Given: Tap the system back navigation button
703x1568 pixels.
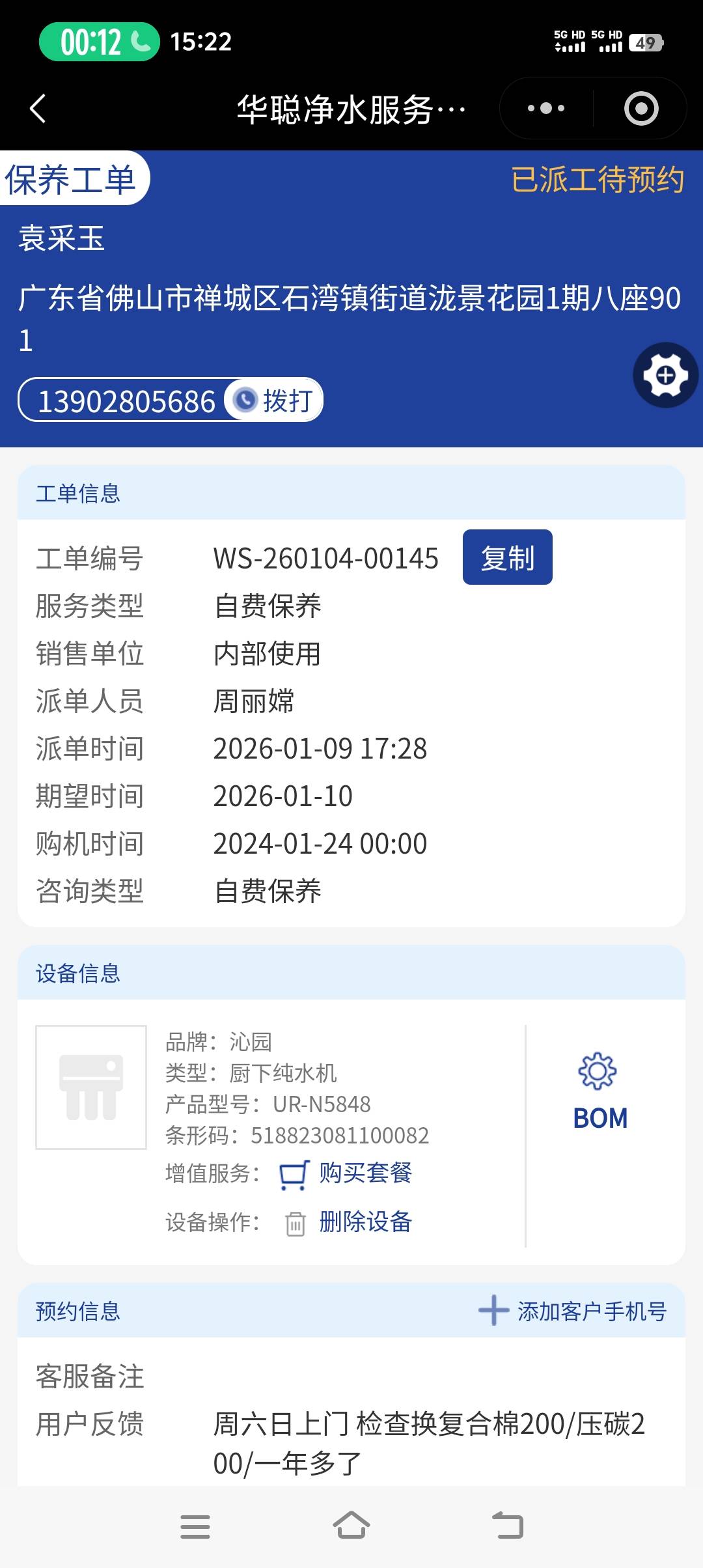Looking at the screenshot, I should coord(508,1526).
